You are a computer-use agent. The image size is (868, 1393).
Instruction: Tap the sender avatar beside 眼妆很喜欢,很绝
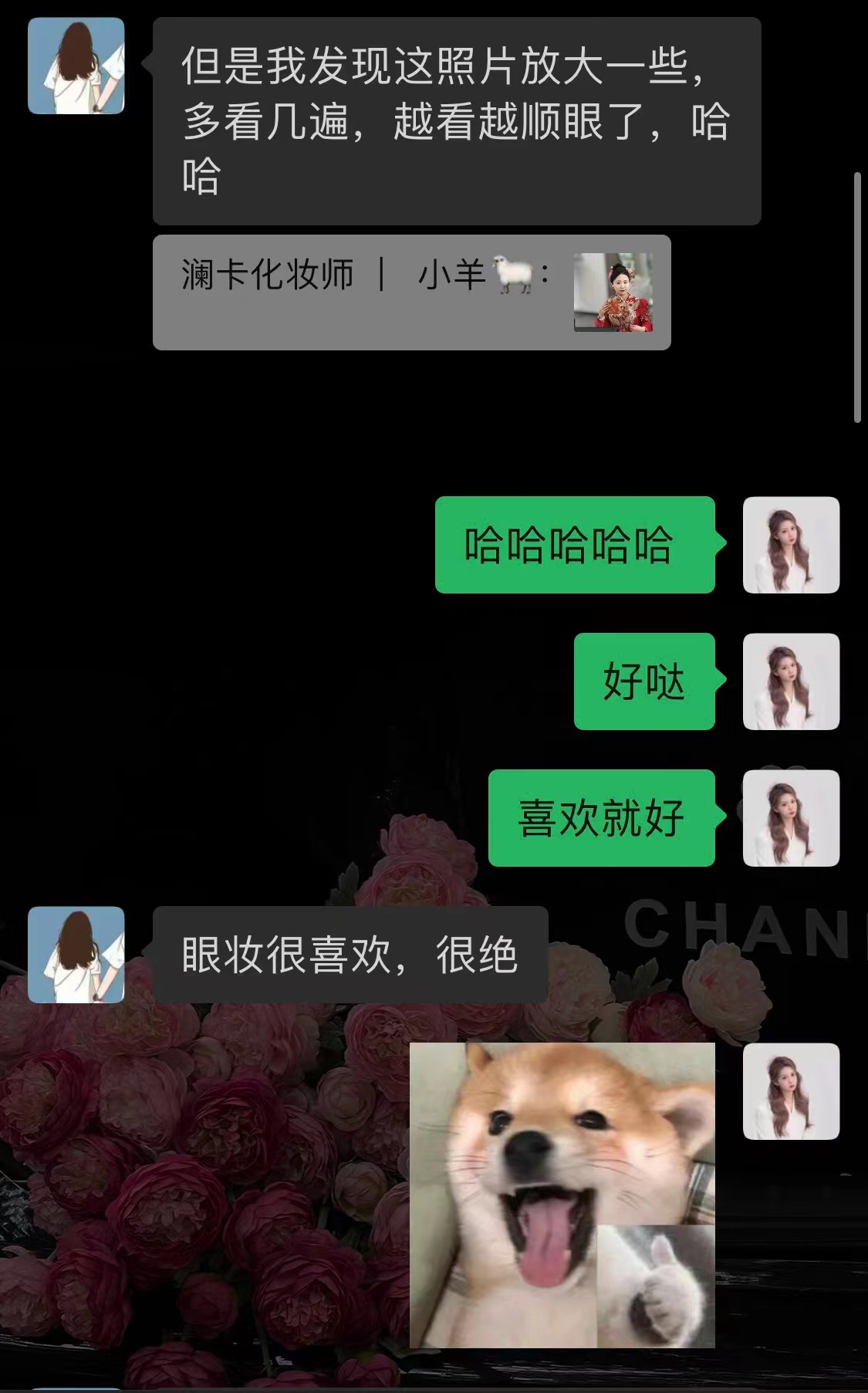[x=76, y=955]
